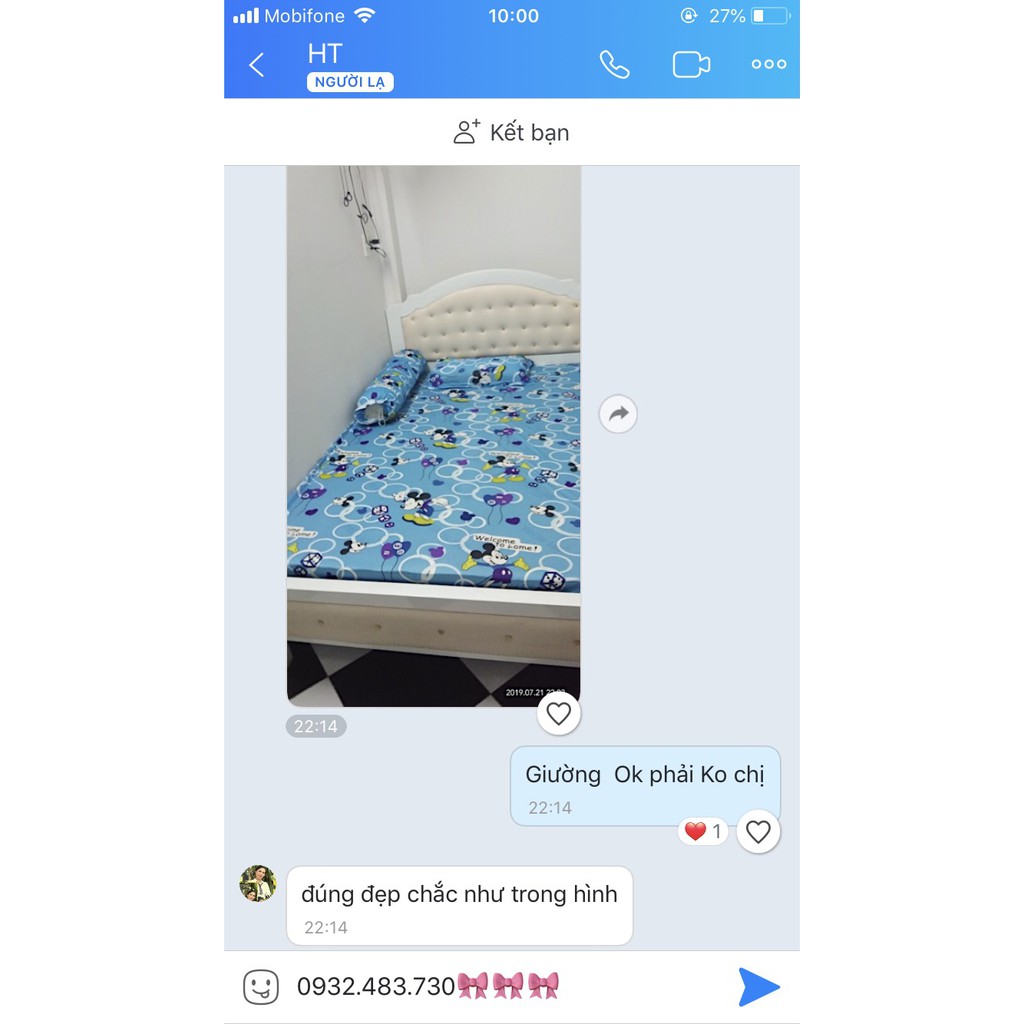Image resolution: width=1024 pixels, height=1024 pixels.
Task: Like the bed photo message
Action: coord(558,713)
